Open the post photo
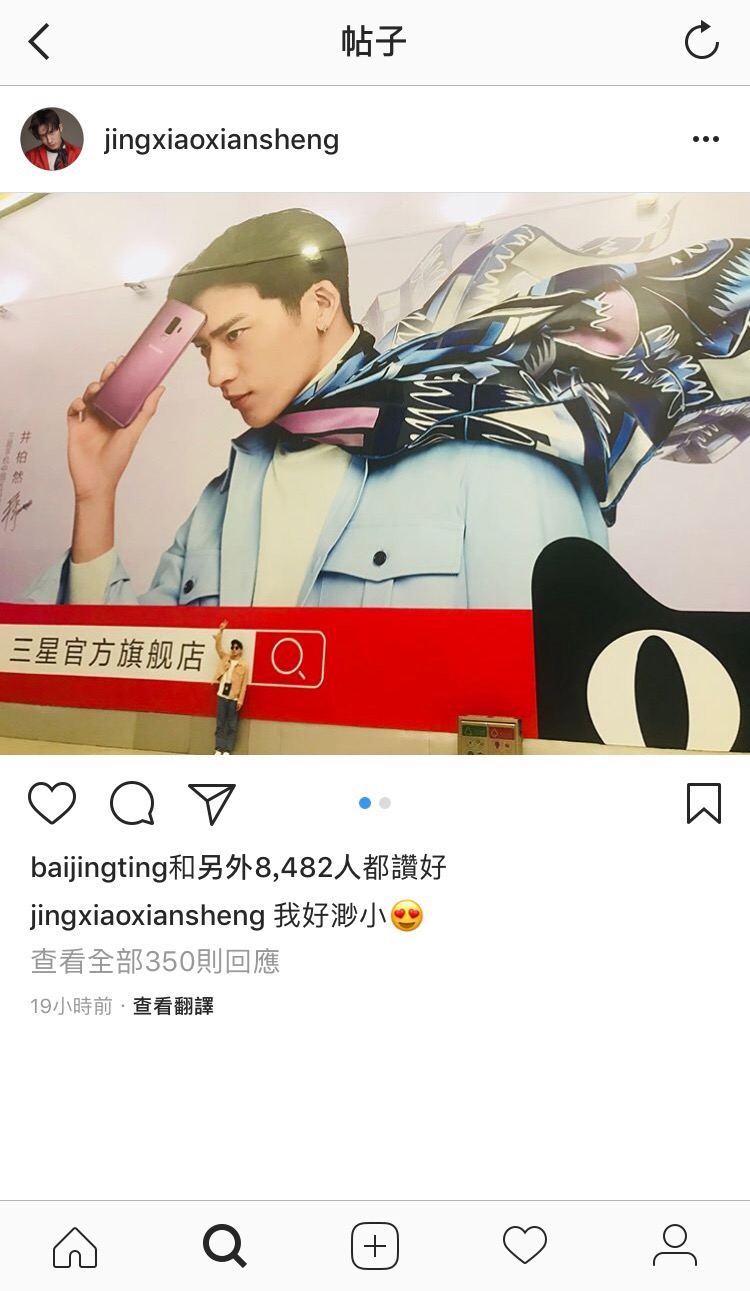This screenshot has height=1291, width=750. [375, 473]
